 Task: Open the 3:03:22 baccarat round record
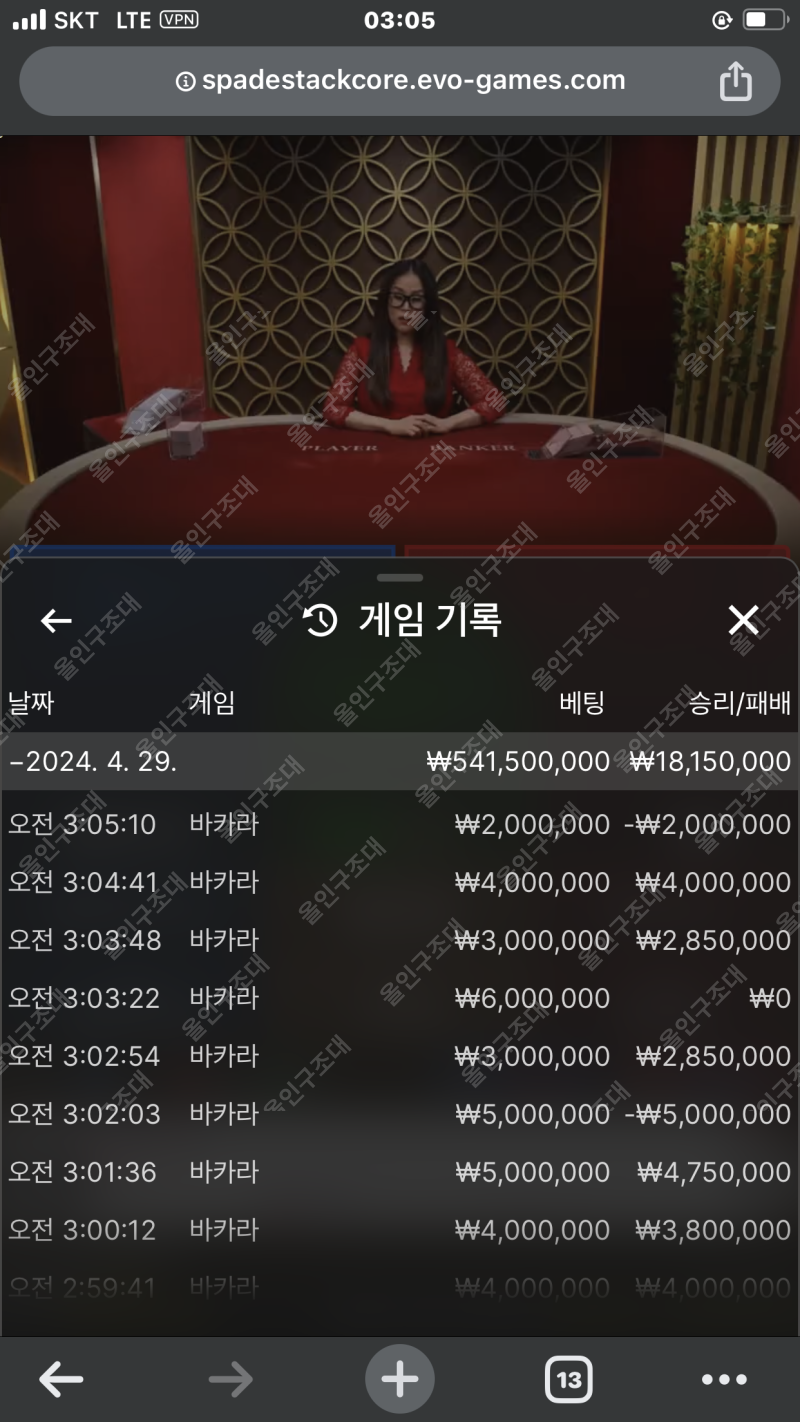400,998
